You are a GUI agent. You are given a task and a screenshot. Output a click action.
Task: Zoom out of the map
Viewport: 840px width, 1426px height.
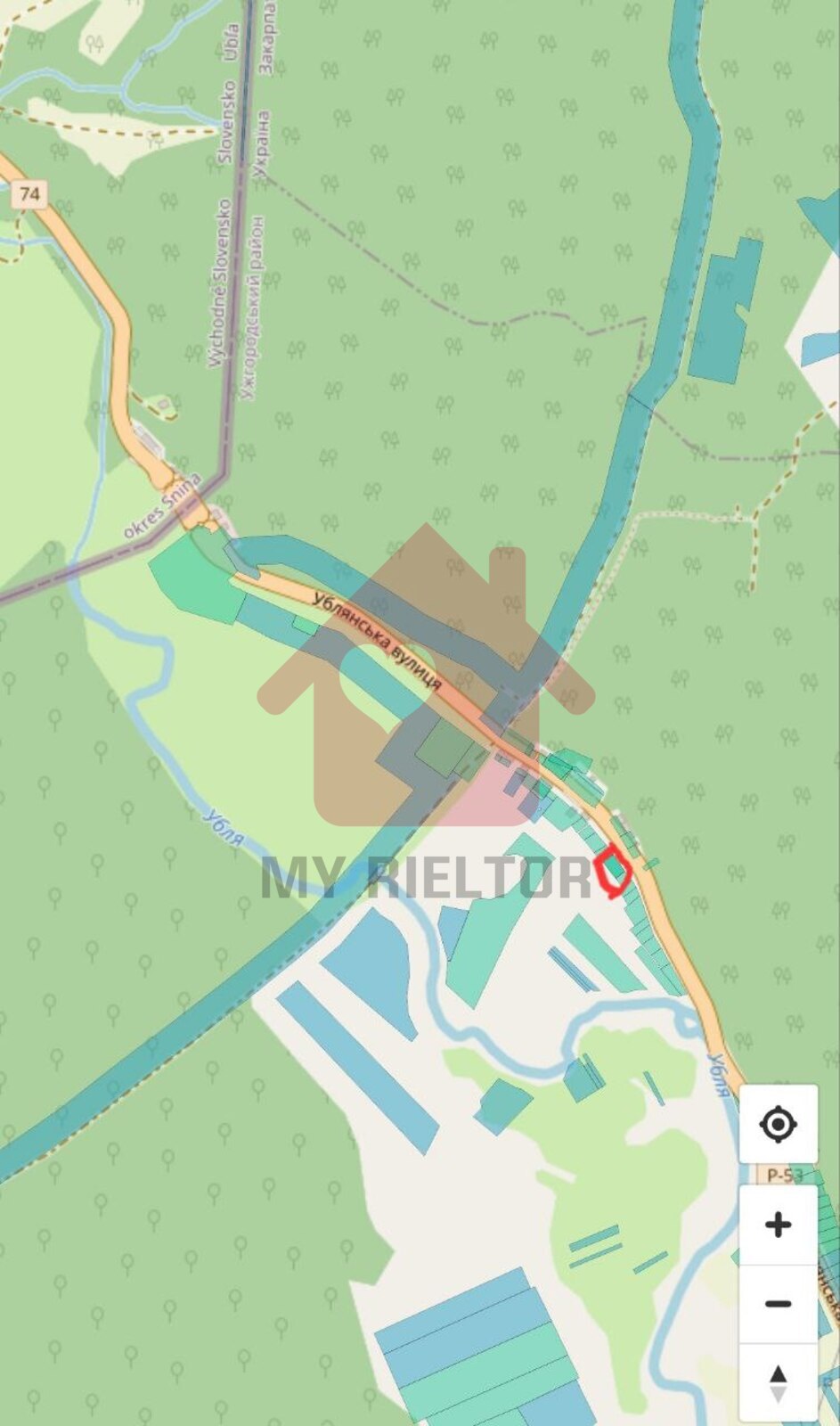778,1304
